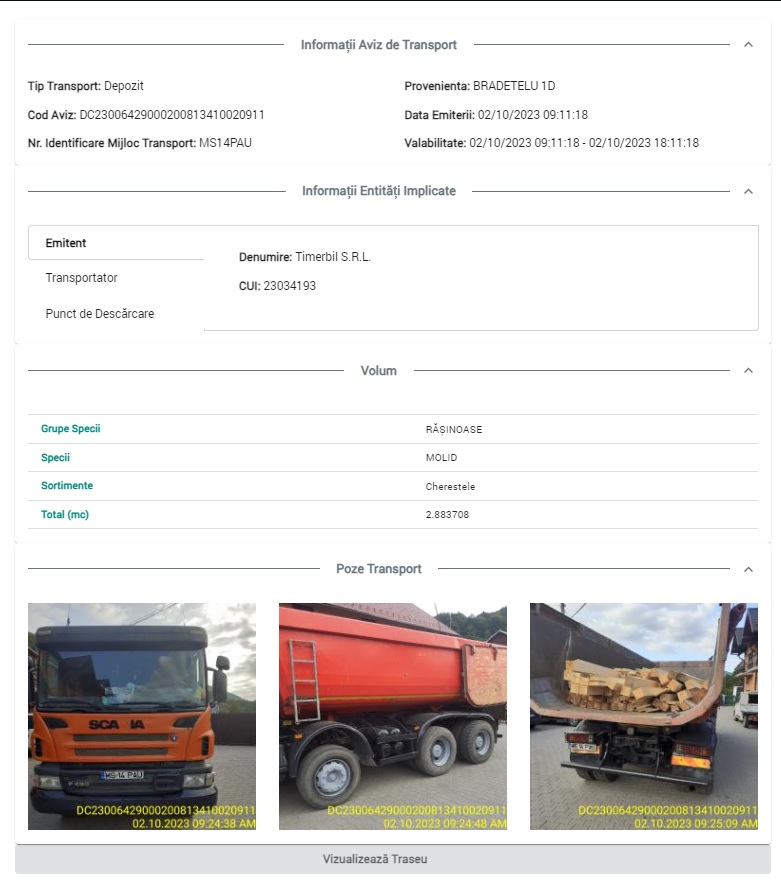Tap Vizualizează Traseu button

(392, 859)
